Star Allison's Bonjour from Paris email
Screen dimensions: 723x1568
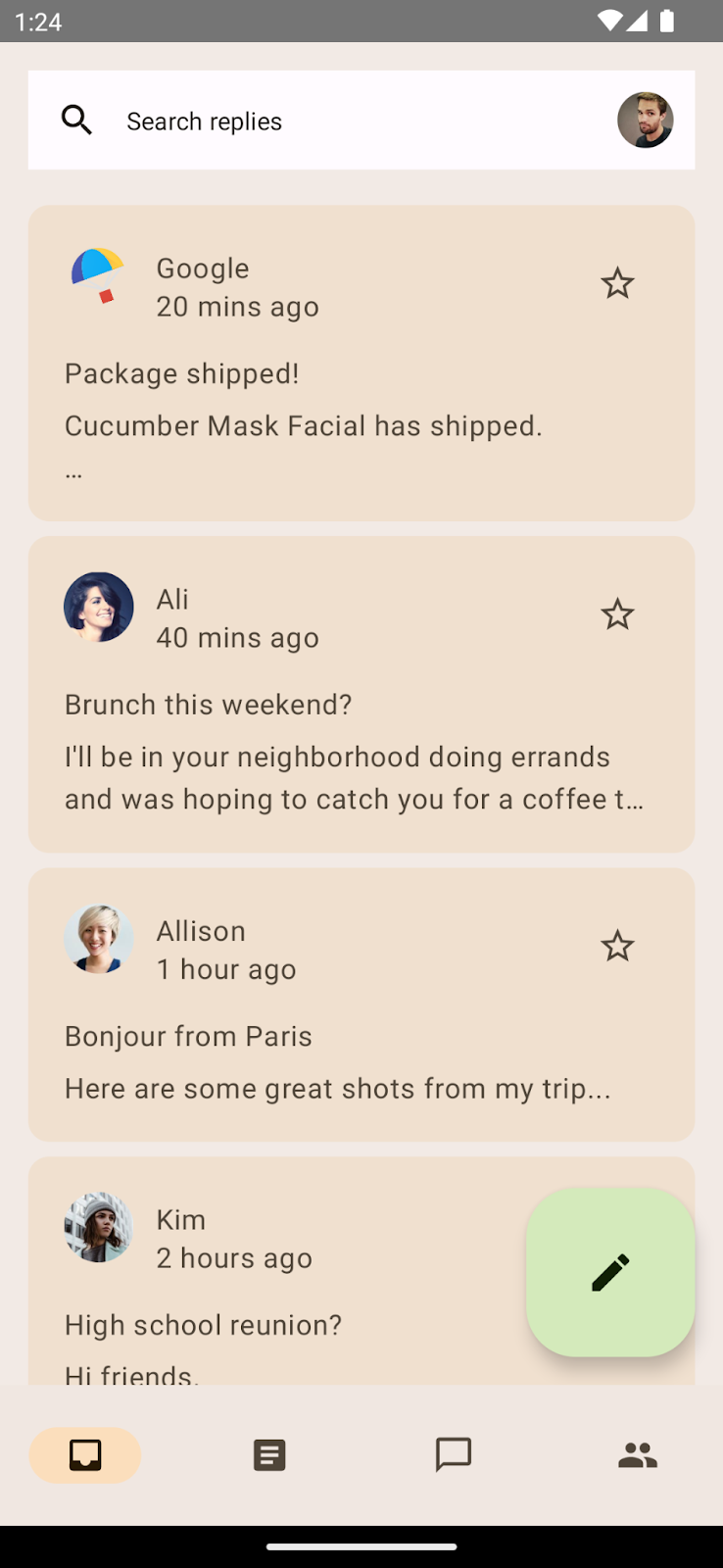(x=617, y=946)
